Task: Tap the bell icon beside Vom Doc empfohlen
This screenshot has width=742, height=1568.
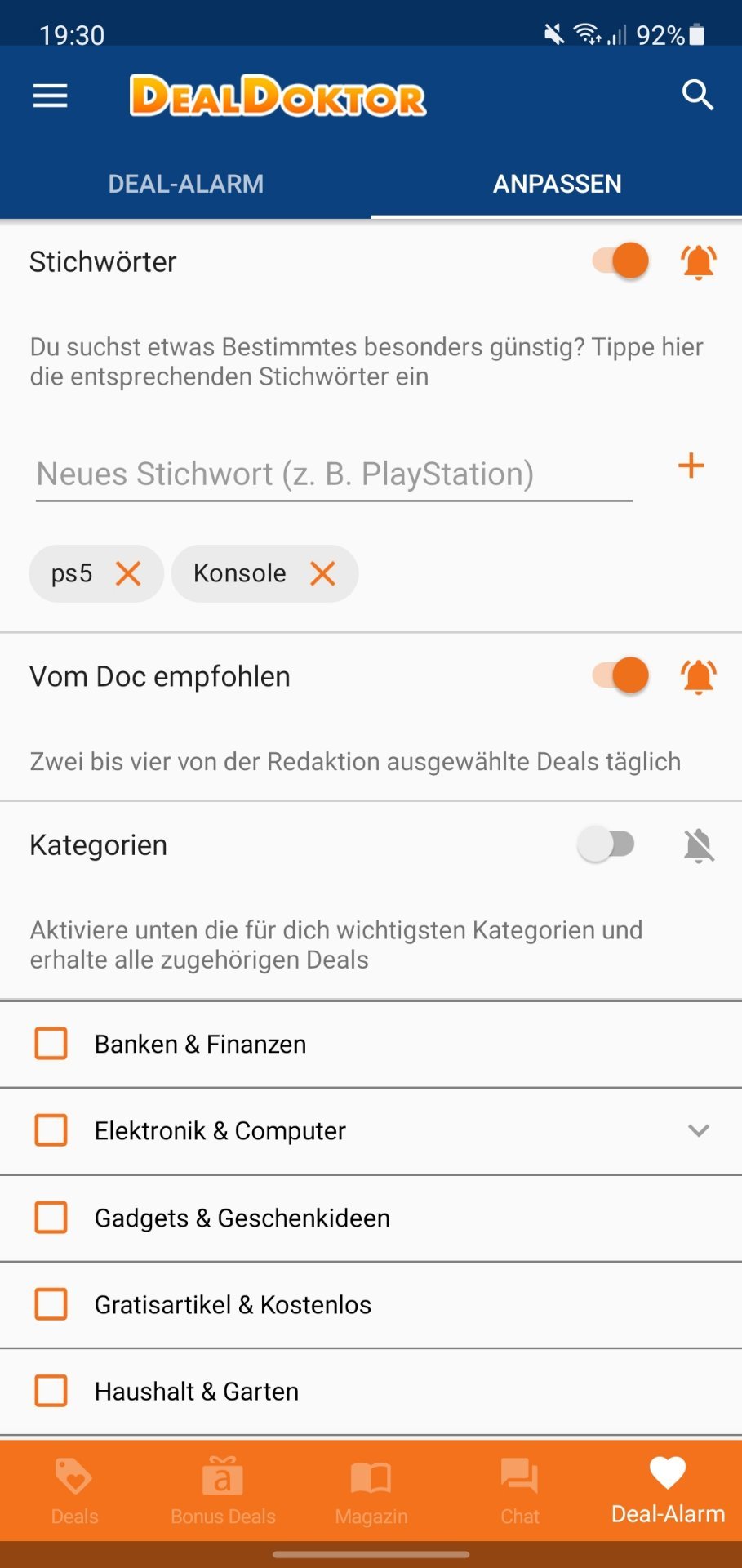Action: coord(699,676)
